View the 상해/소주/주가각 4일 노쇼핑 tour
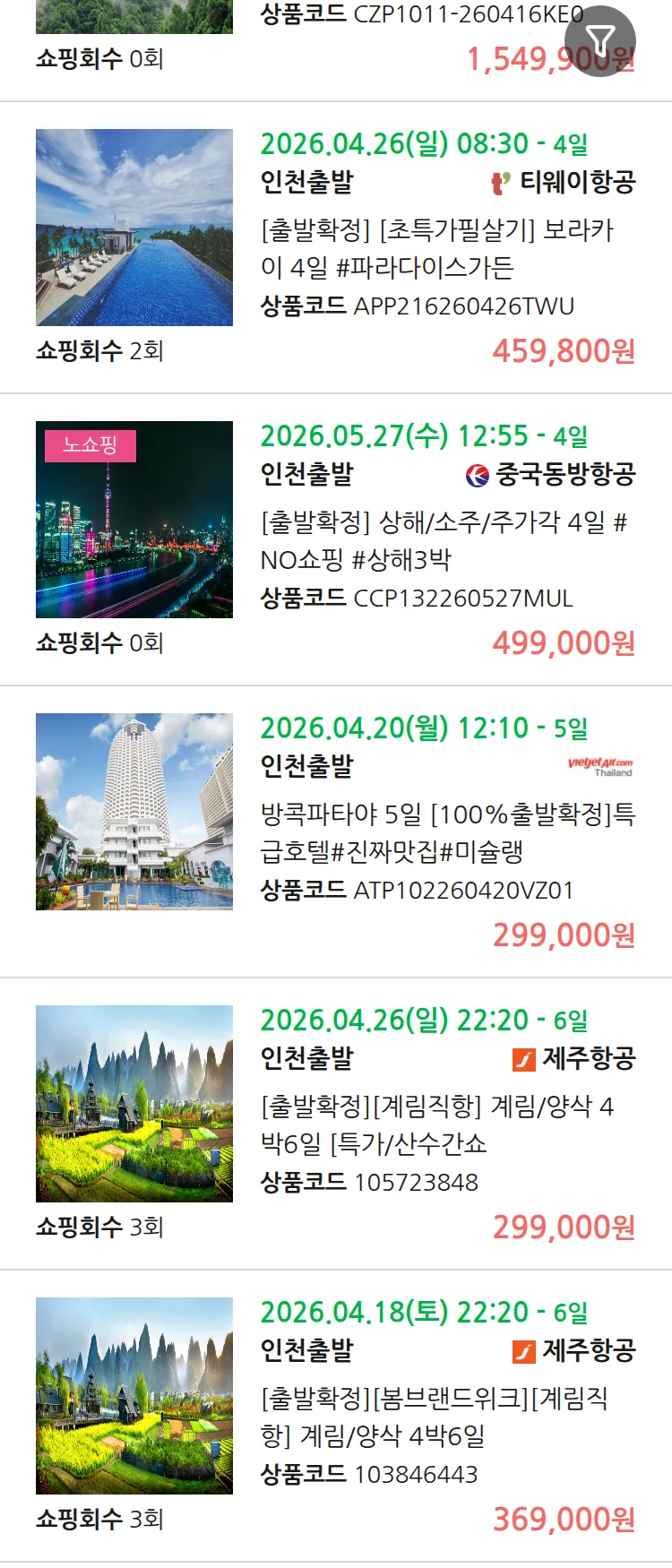 pyautogui.click(x=443, y=541)
